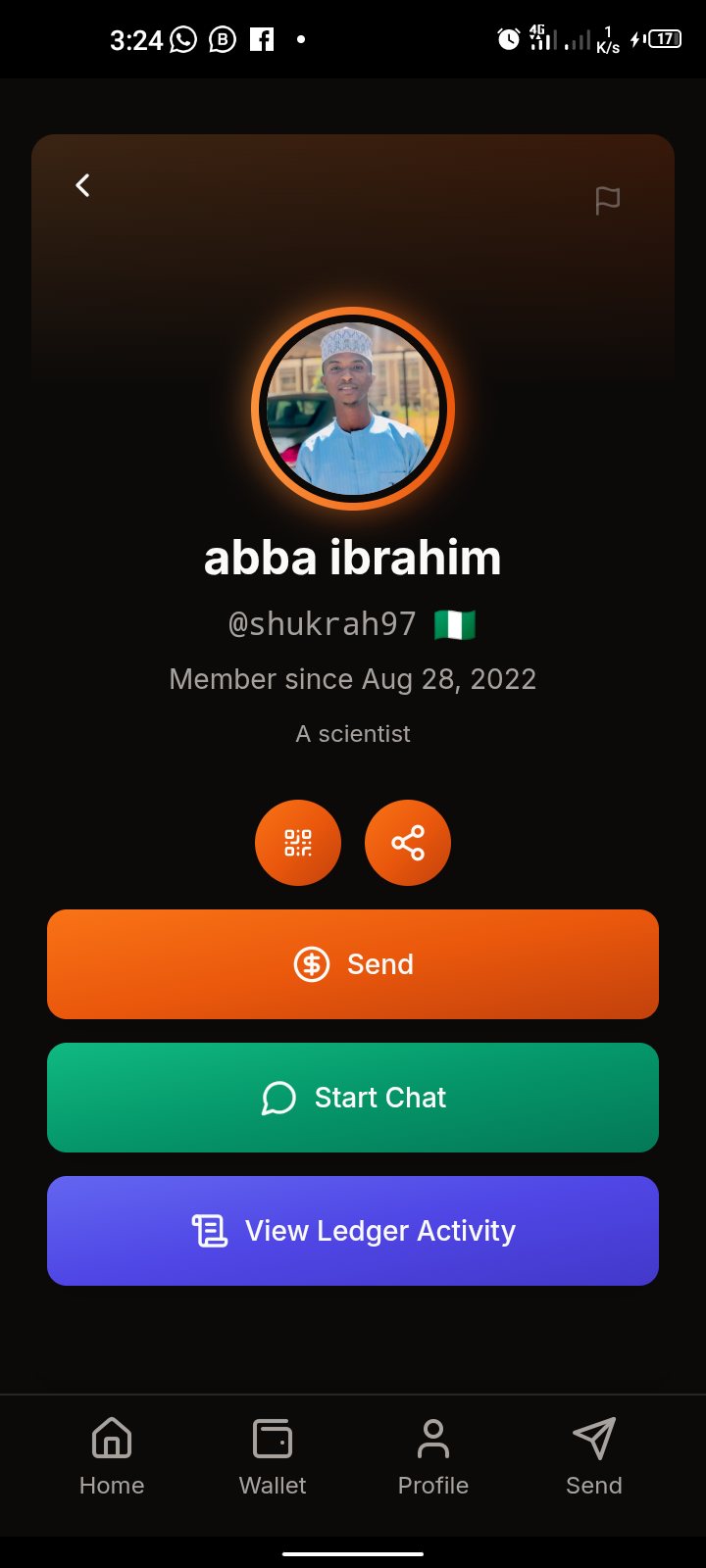706x1568 pixels.
Task: Go to the Profile tab
Action: point(433,1456)
